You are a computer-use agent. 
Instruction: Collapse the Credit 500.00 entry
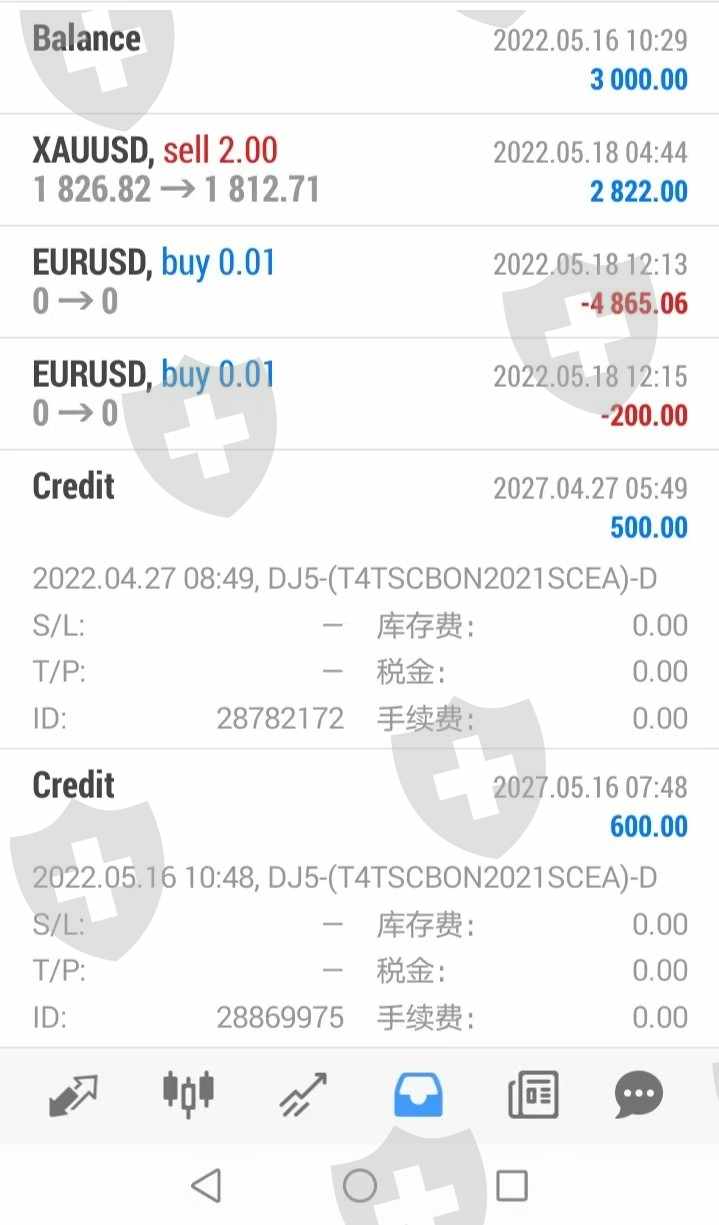pos(359,507)
